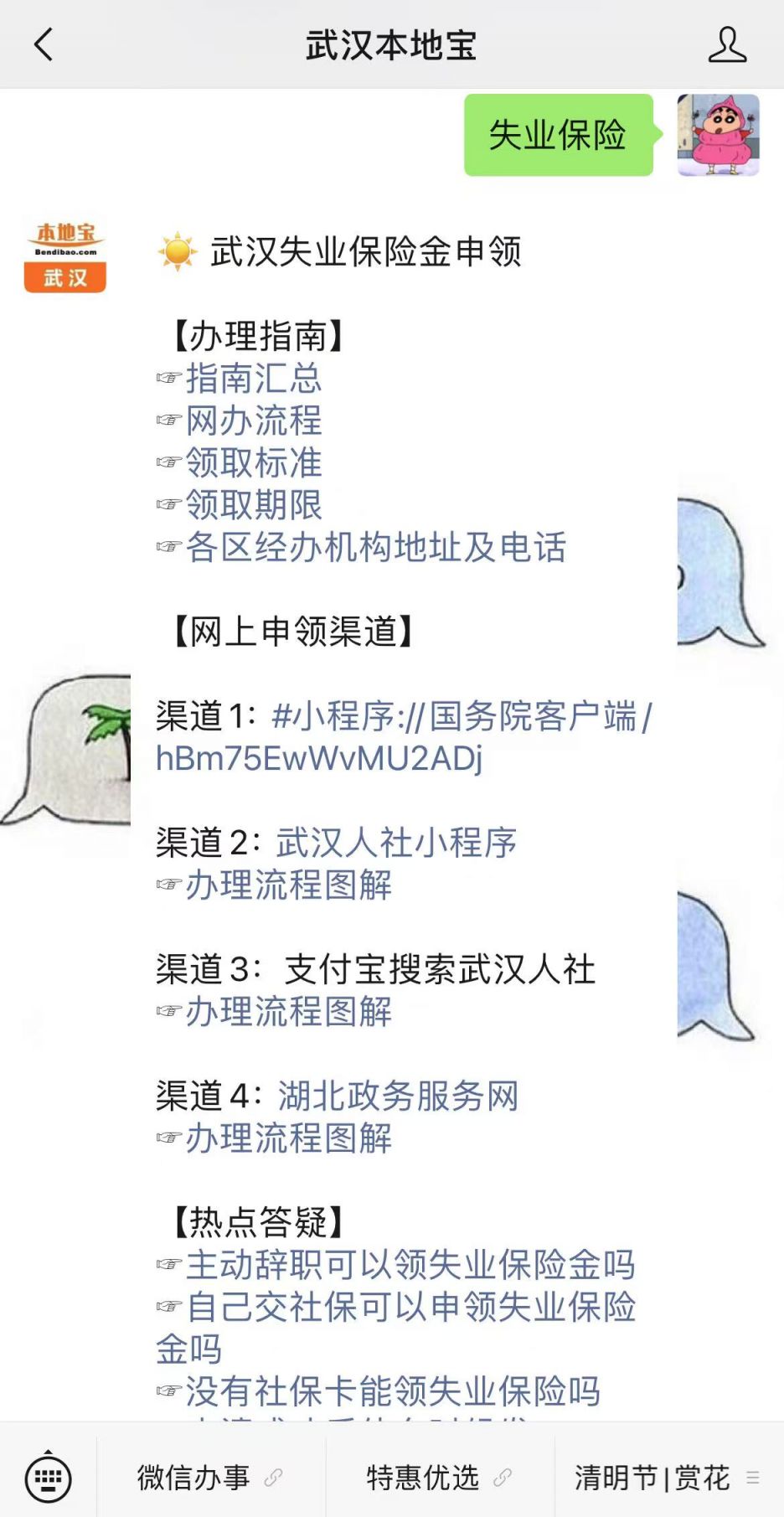This screenshot has width=784, height=1517.
Task: Visit the 湖北政务服务网 link
Action: tap(398, 1096)
